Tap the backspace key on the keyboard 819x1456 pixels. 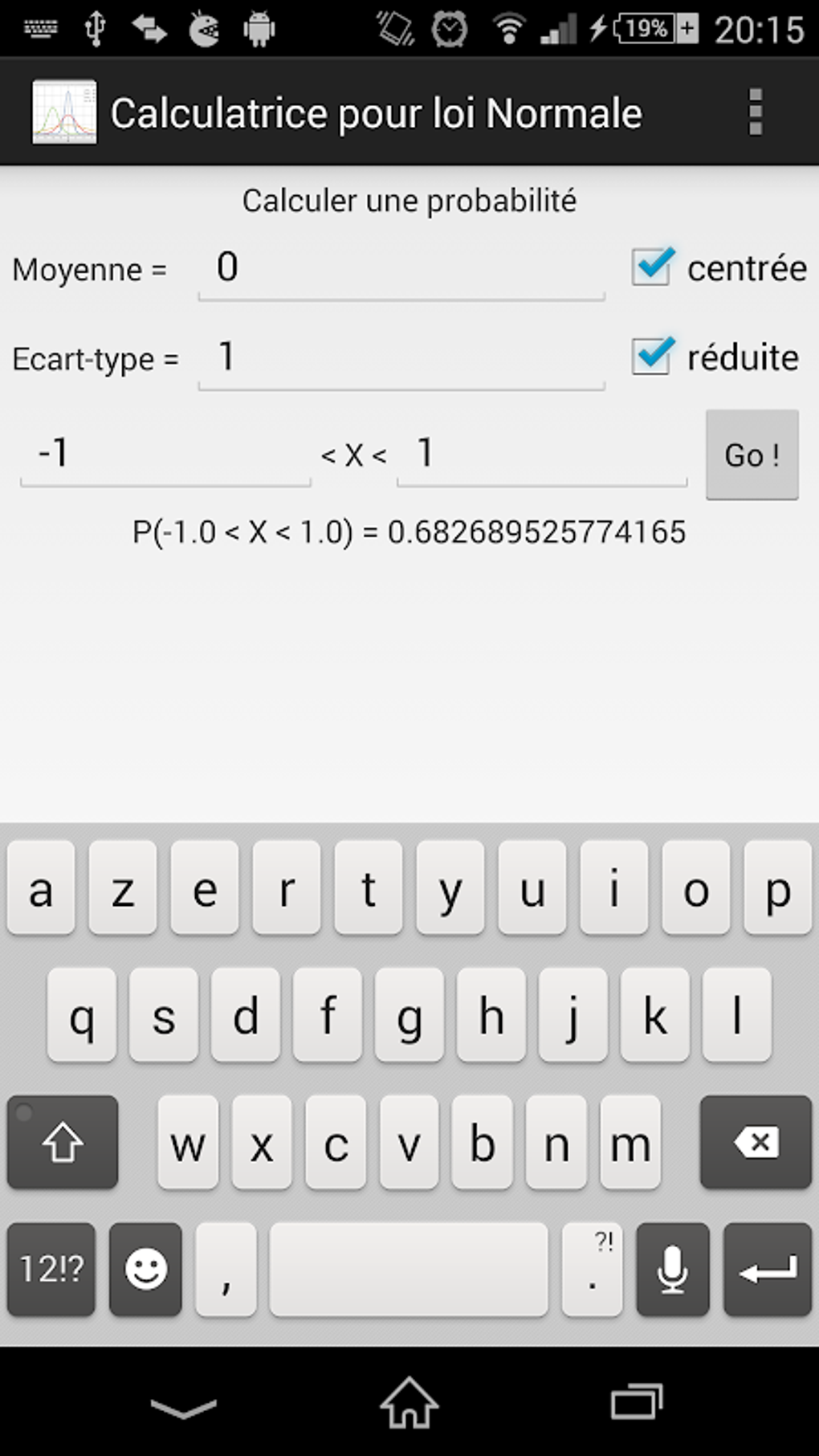(x=756, y=1142)
